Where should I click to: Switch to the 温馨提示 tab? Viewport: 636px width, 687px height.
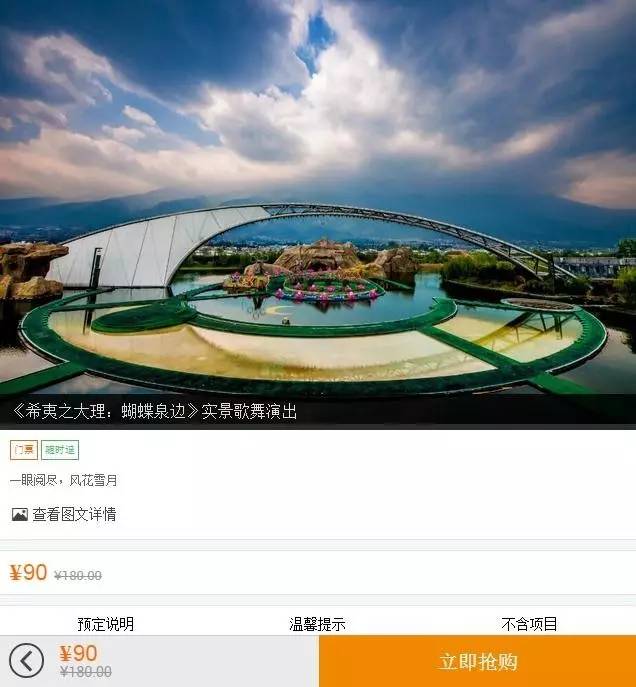[317, 624]
